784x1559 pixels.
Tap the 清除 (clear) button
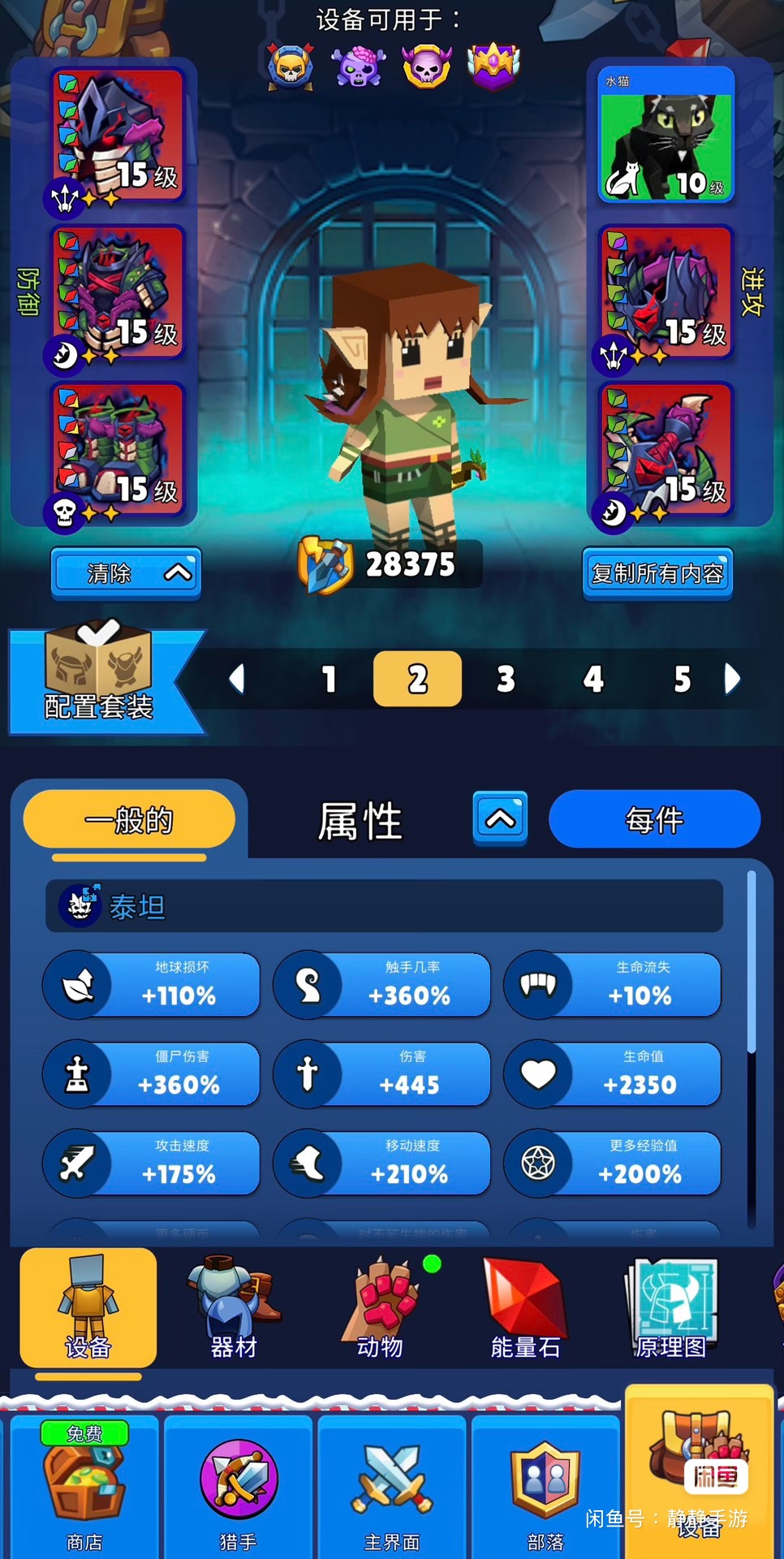click(126, 573)
